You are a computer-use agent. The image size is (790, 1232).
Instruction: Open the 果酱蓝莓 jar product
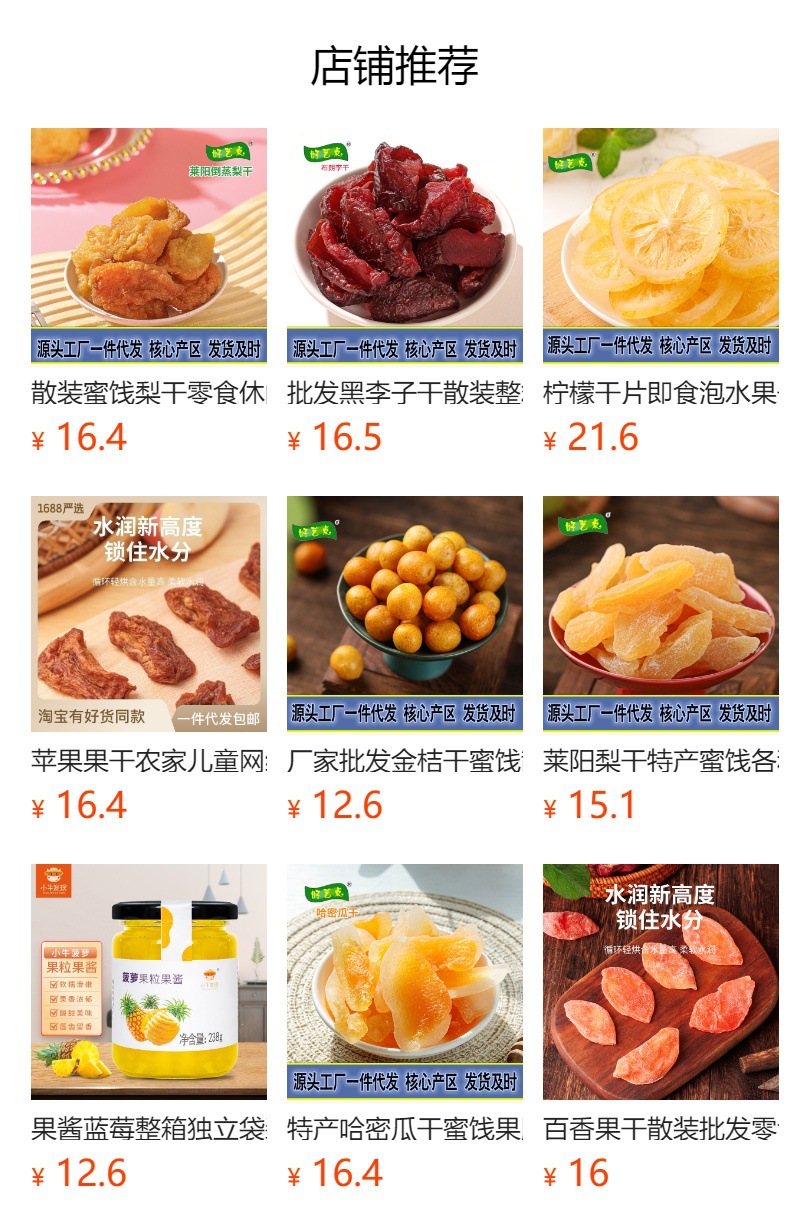(x=149, y=981)
